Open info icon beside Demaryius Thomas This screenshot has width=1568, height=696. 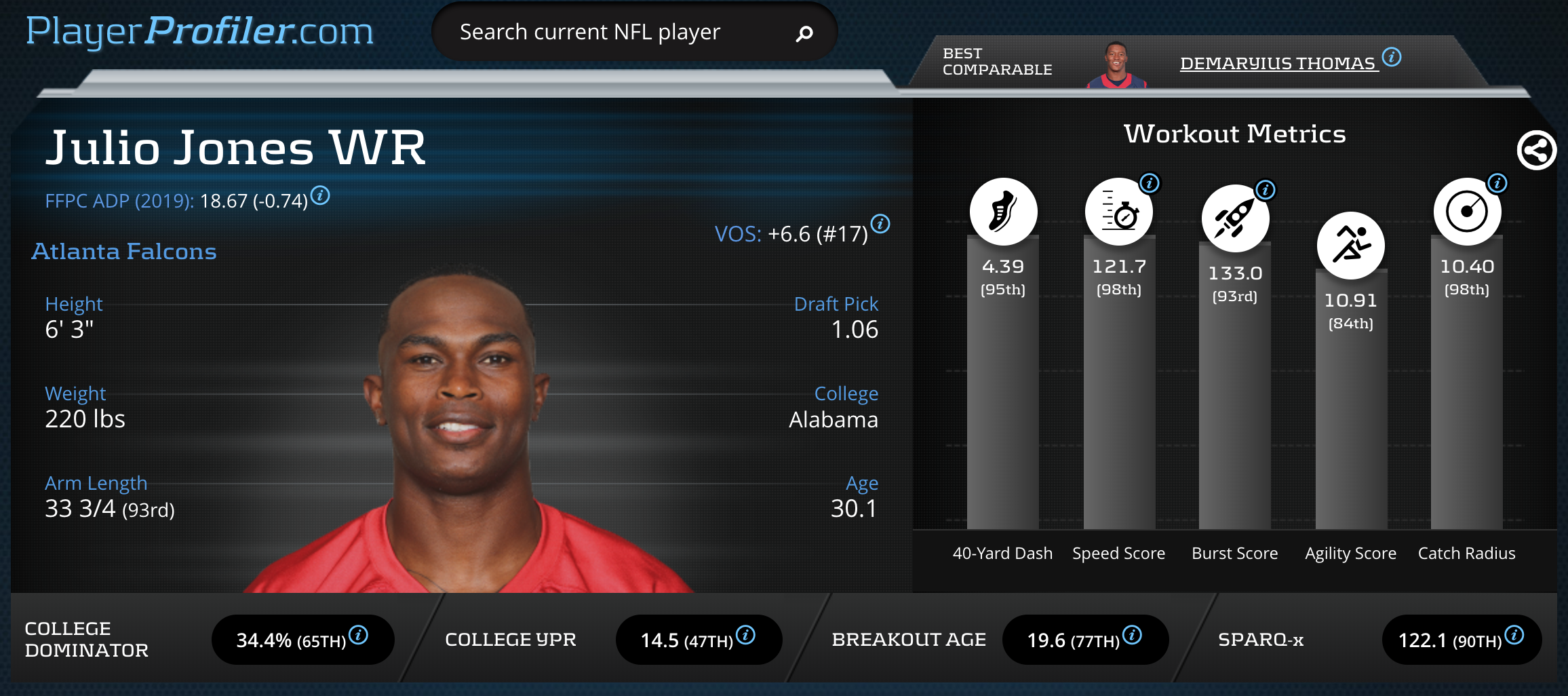[1392, 57]
